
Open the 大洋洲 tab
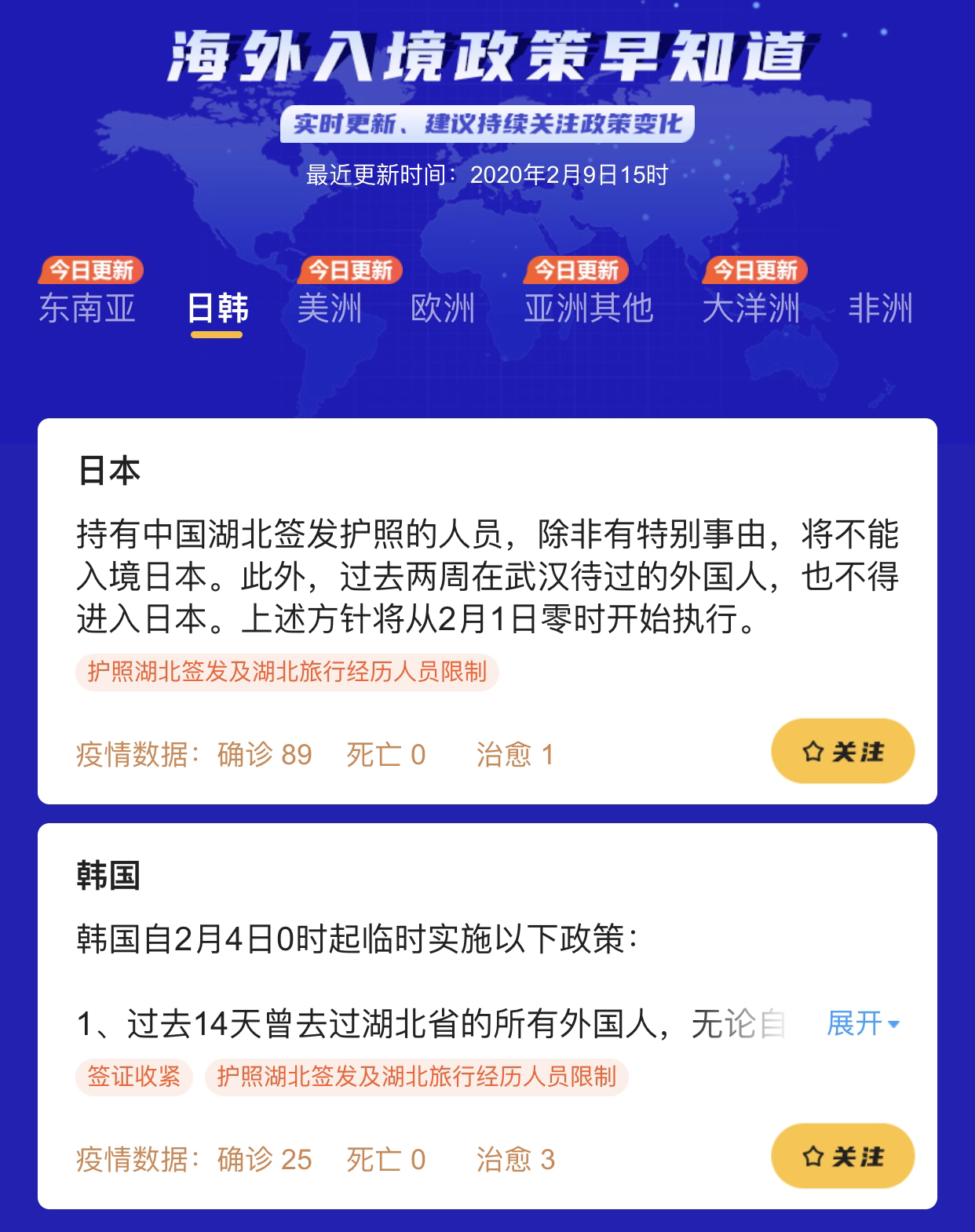(x=751, y=308)
